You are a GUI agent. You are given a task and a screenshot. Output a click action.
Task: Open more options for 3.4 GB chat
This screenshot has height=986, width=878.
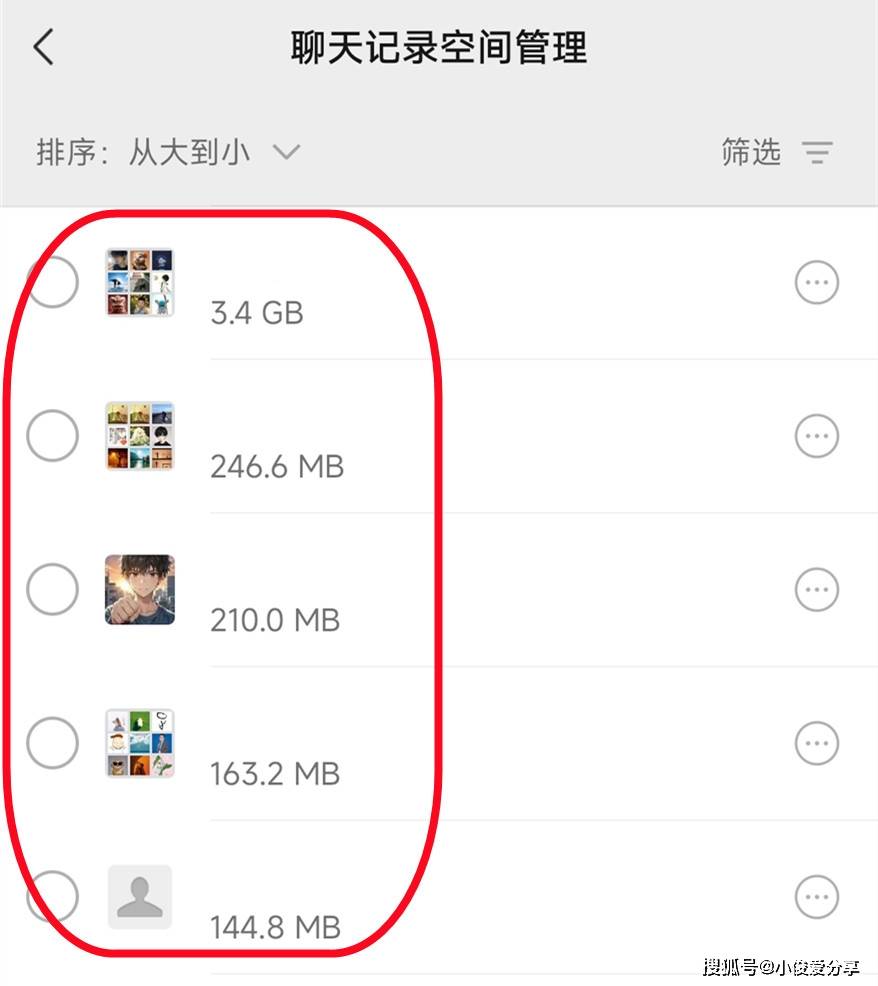point(816,283)
